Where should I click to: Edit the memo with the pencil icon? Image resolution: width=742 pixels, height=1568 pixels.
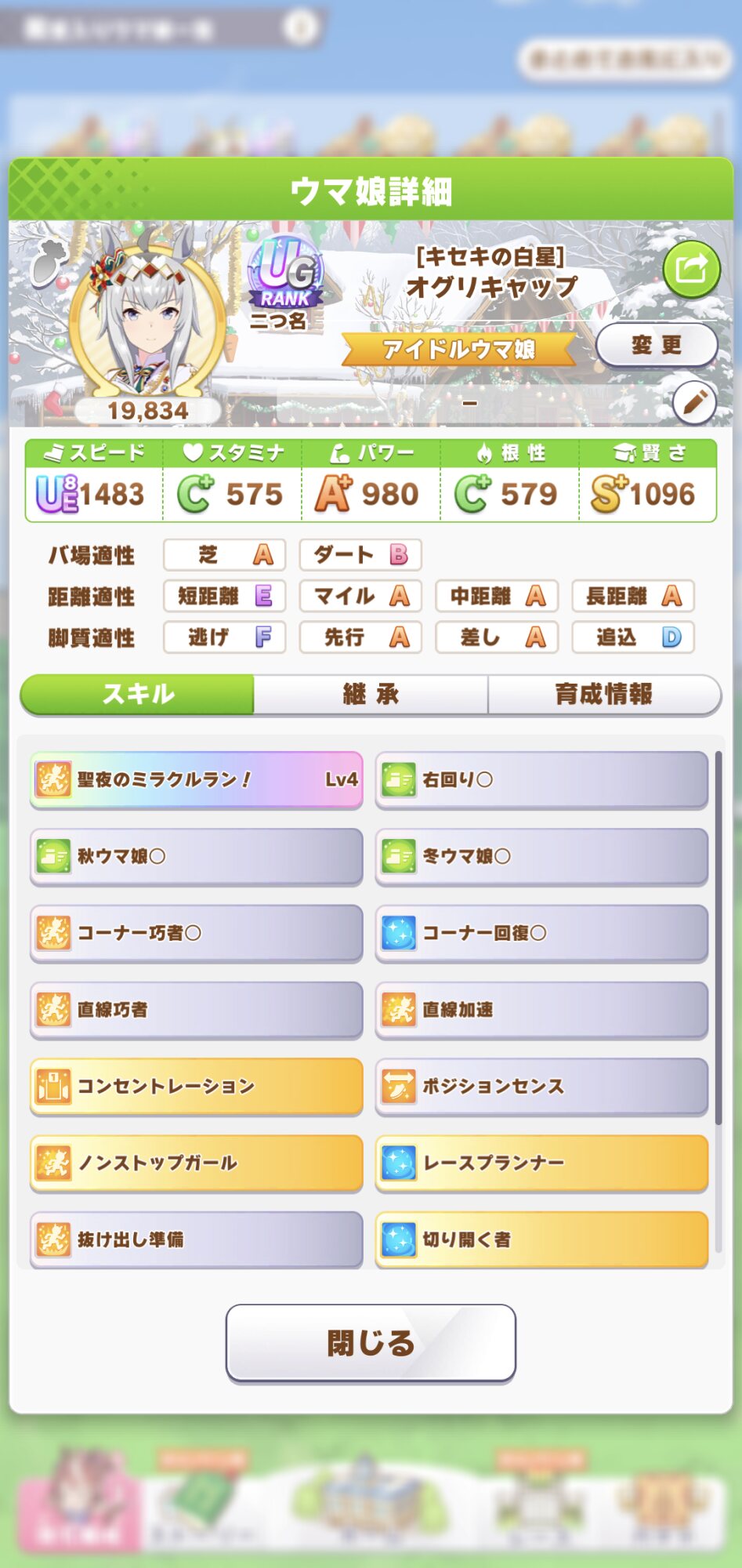coord(694,403)
